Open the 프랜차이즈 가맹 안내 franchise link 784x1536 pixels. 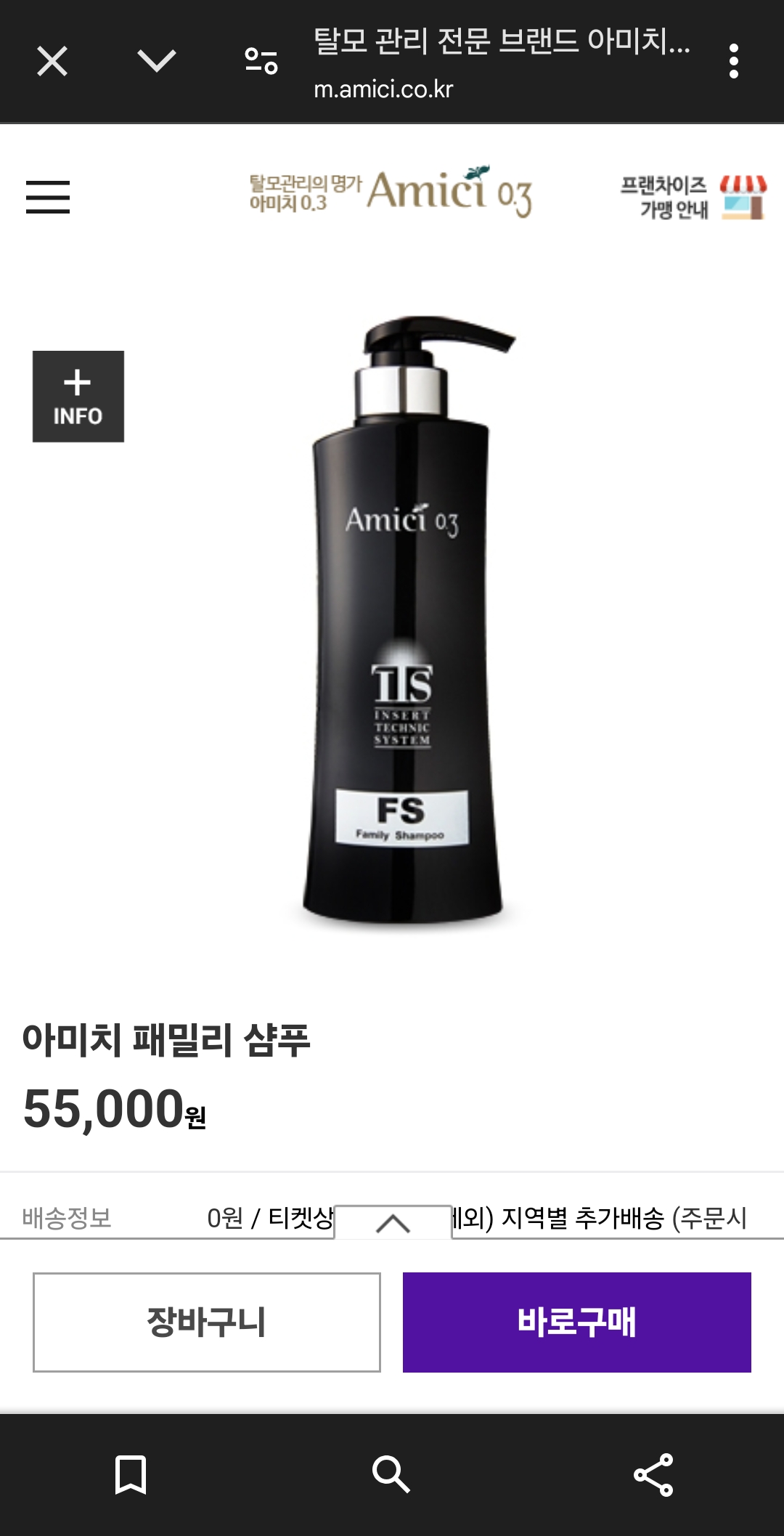(x=693, y=197)
